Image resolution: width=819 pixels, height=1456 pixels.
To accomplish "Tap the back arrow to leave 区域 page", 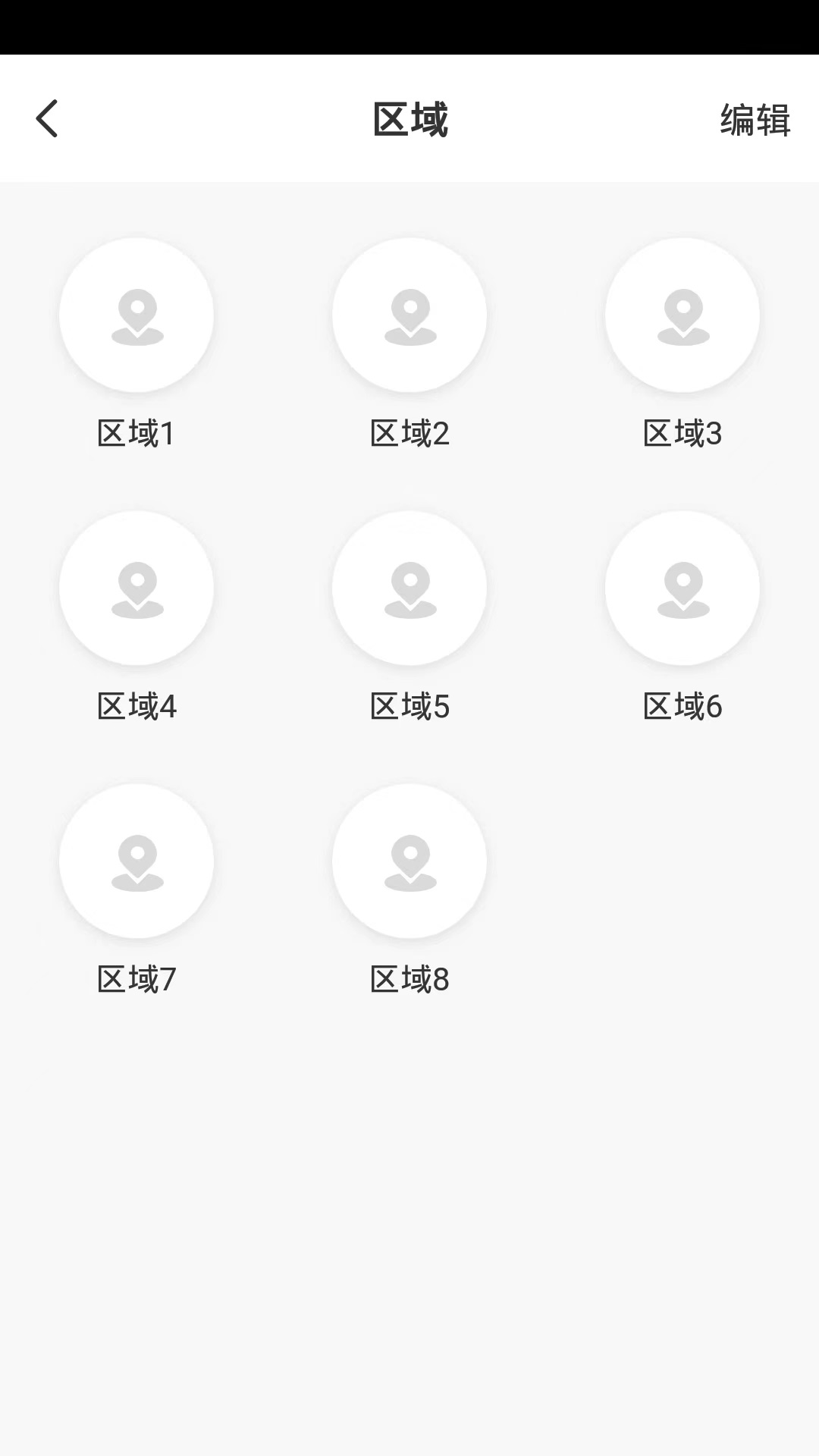I will coord(47,118).
